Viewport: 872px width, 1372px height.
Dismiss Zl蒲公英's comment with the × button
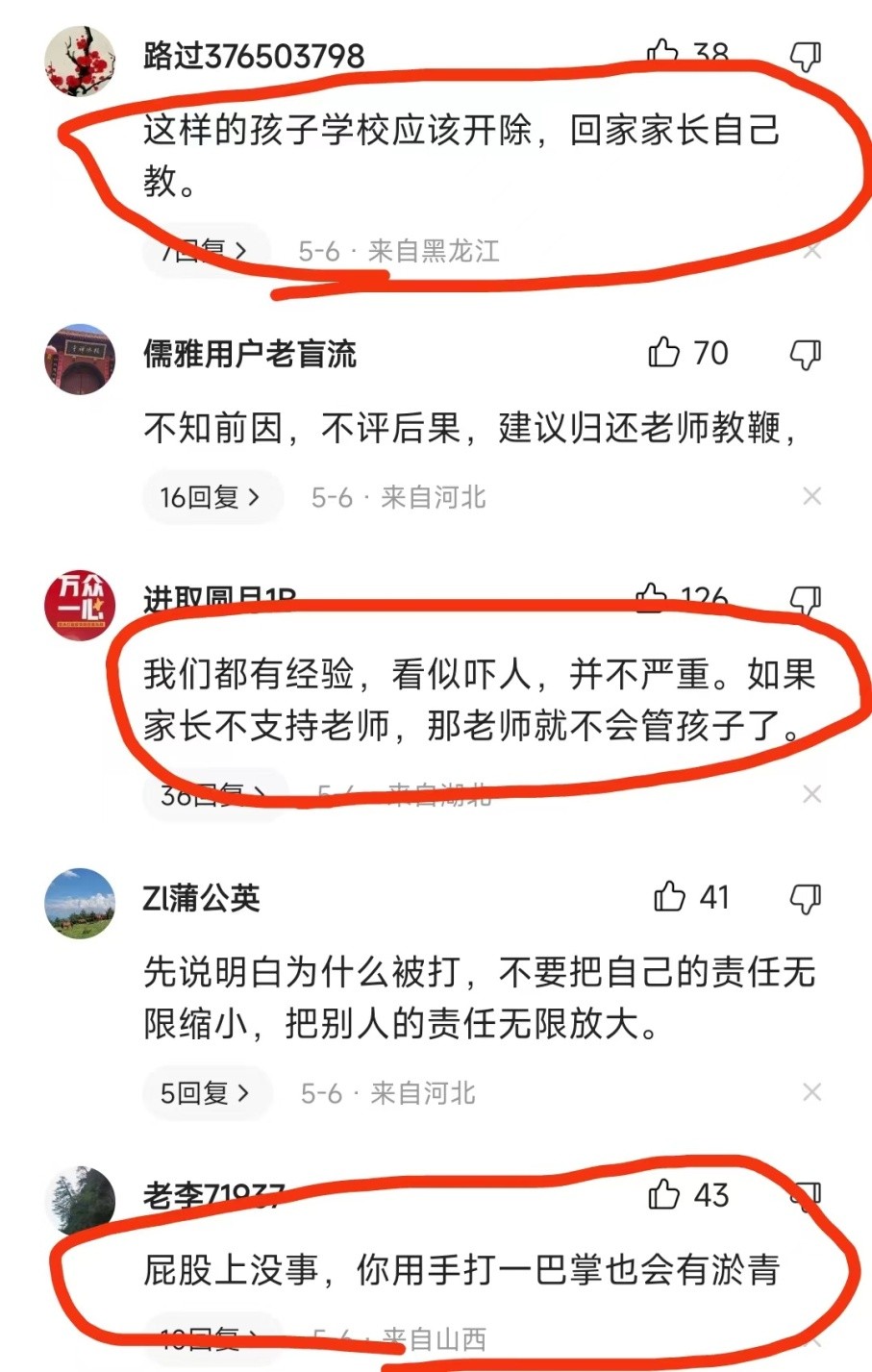(x=812, y=1092)
